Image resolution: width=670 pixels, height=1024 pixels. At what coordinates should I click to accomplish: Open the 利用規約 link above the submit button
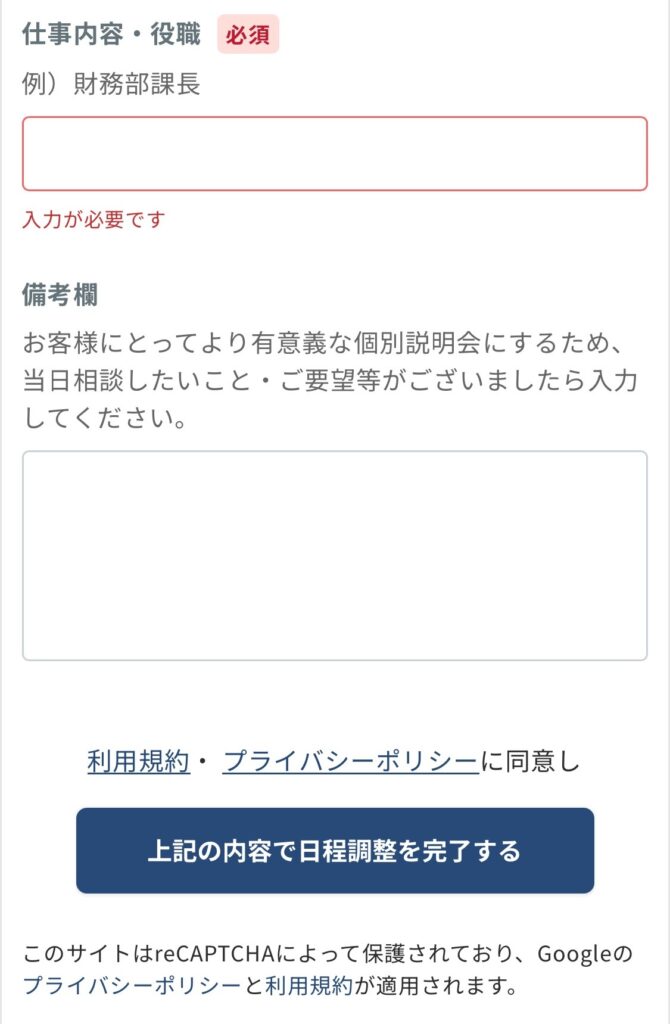138,762
